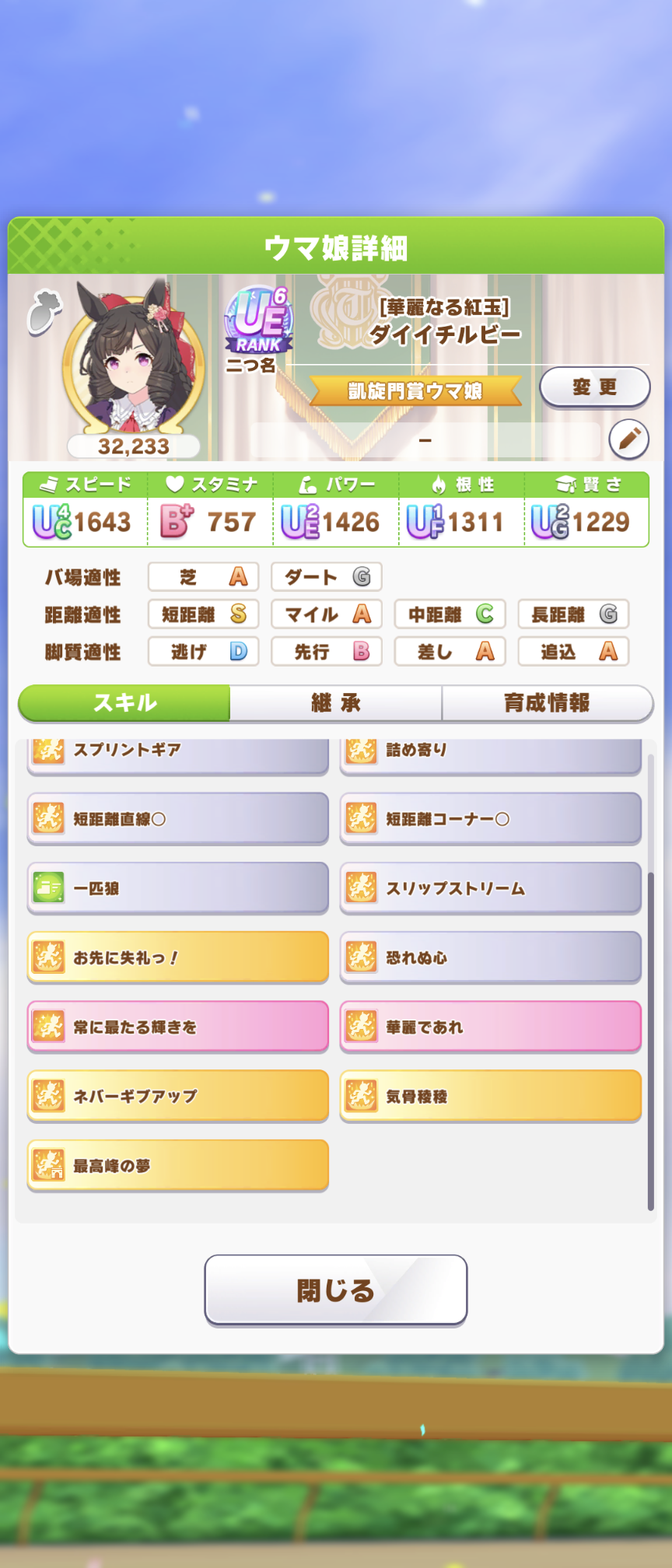
Task: Show details for お先に失礼っ！
Action: pos(178,957)
